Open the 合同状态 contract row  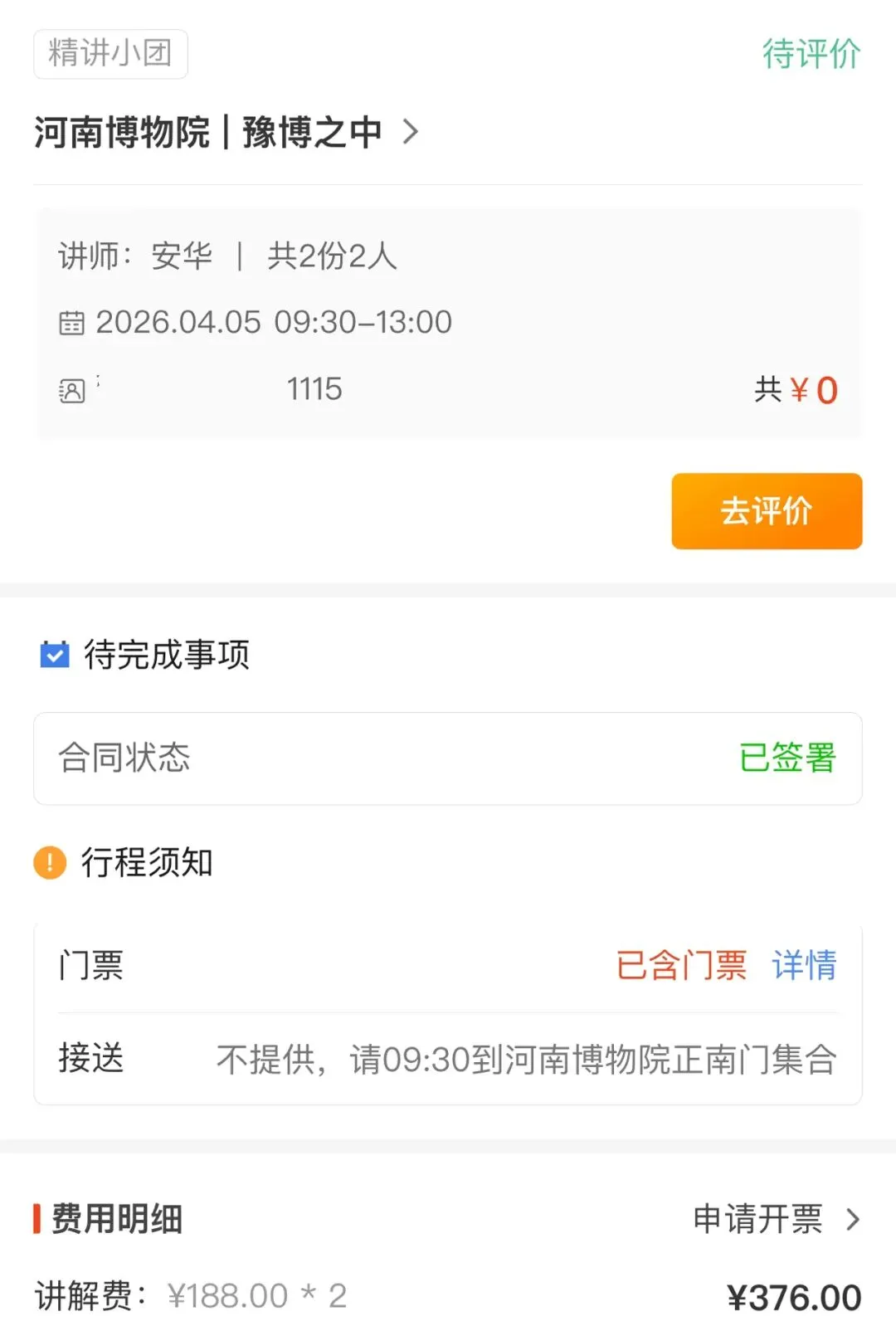[448, 758]
